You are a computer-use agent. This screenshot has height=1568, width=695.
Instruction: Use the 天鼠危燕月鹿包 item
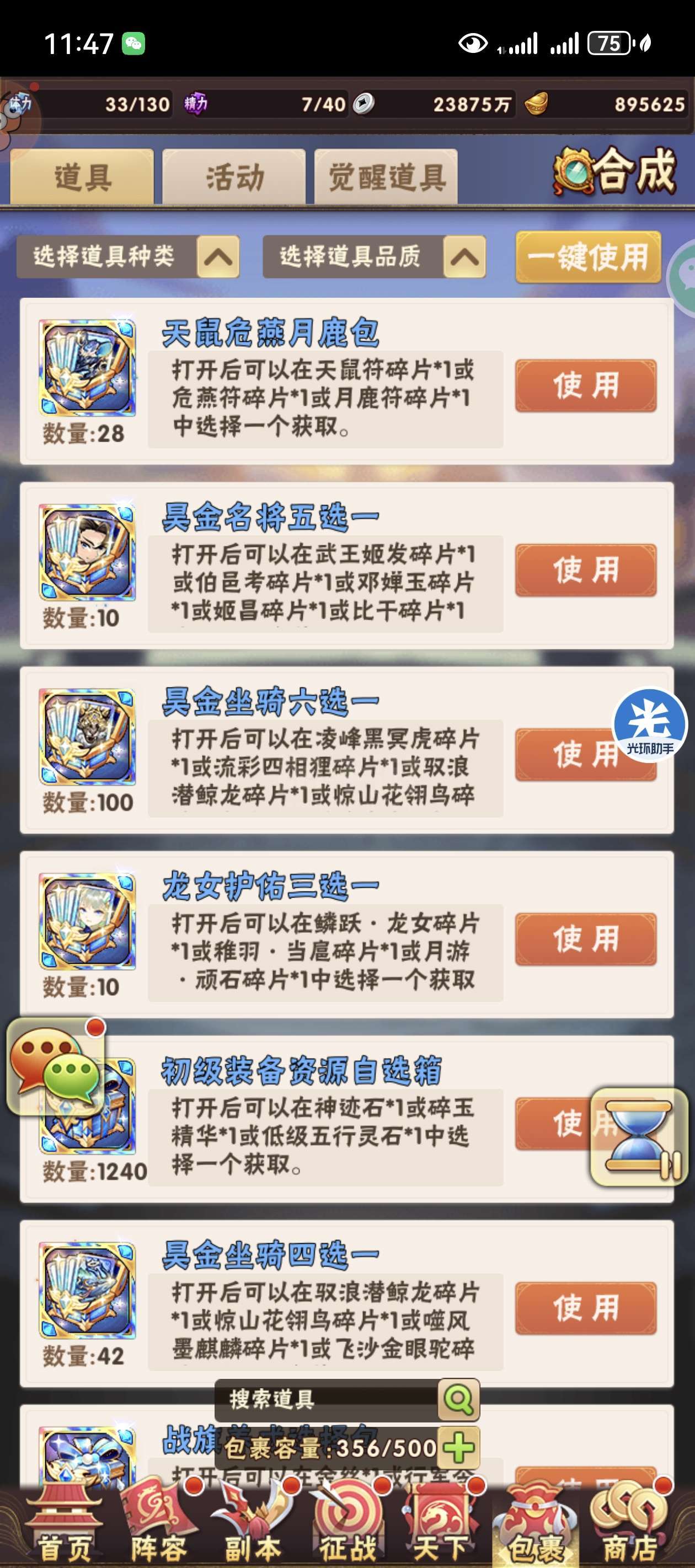[x=585, y=385]
